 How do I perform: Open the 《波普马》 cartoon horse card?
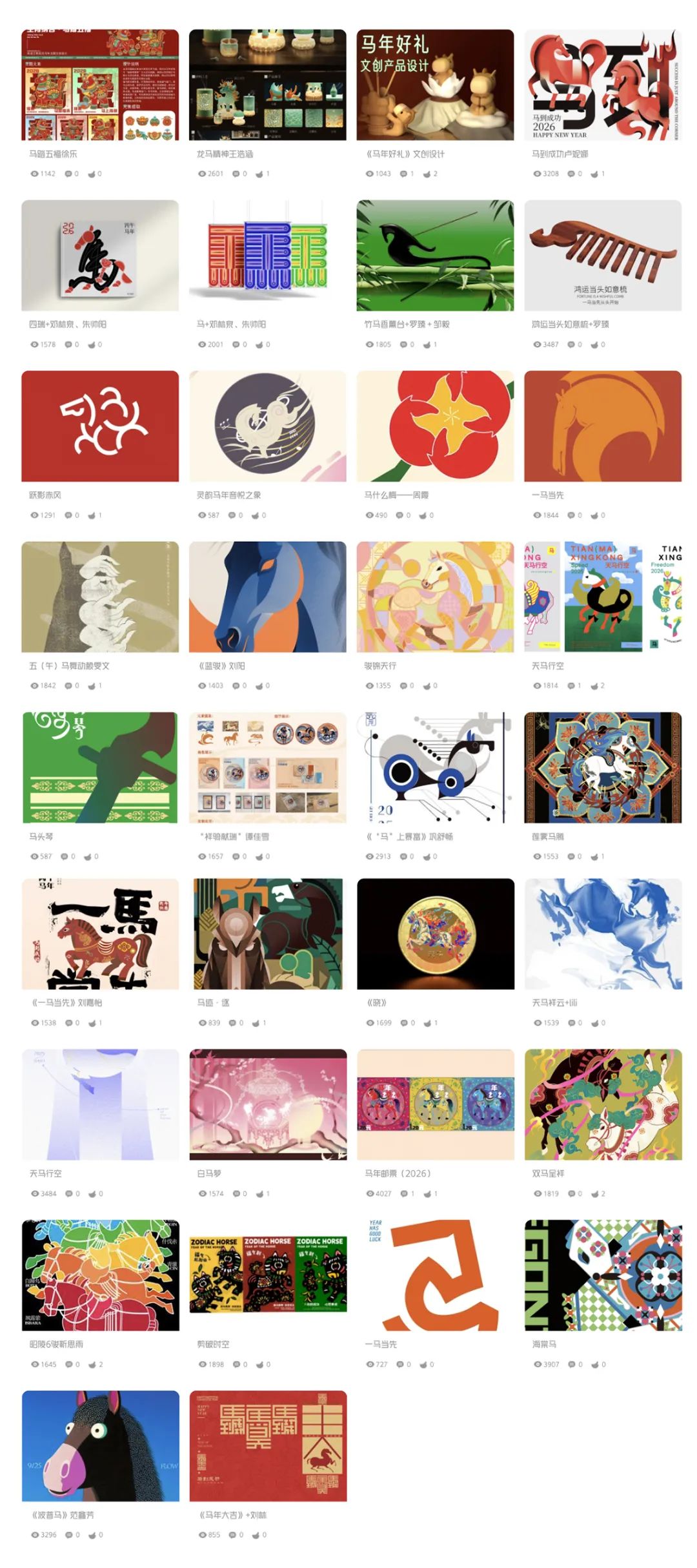click(101, 1445)
